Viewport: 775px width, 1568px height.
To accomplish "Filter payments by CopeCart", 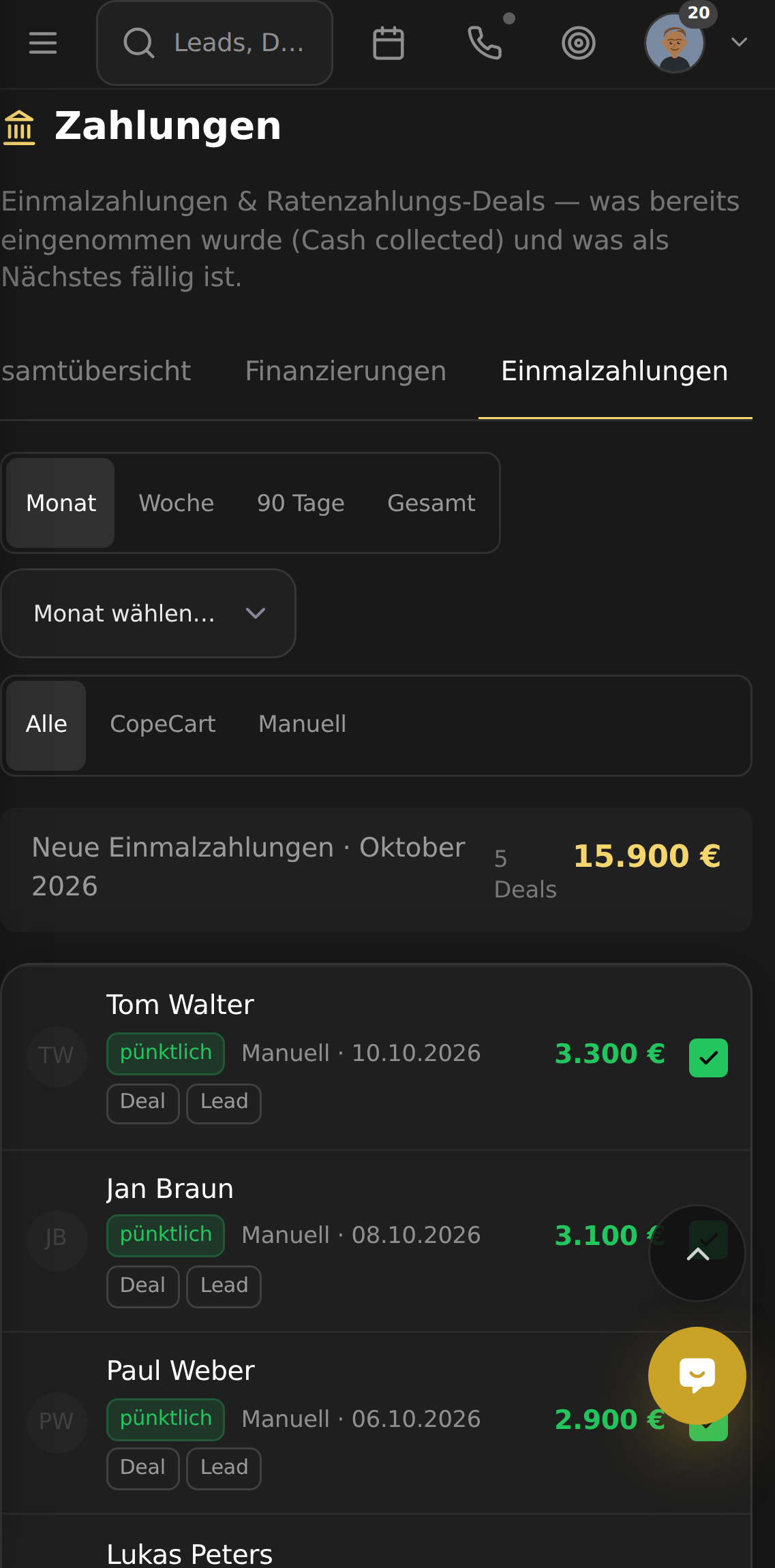I will [x=163, y=724].
